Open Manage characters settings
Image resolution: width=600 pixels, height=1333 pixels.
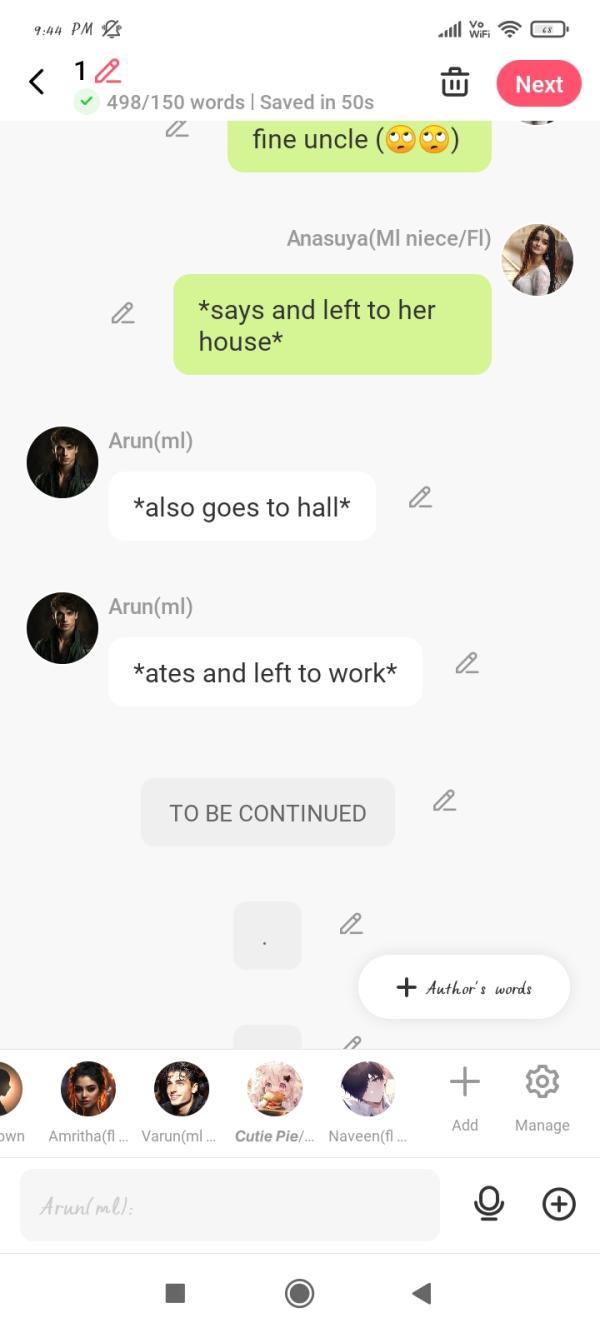point(542,1095)
